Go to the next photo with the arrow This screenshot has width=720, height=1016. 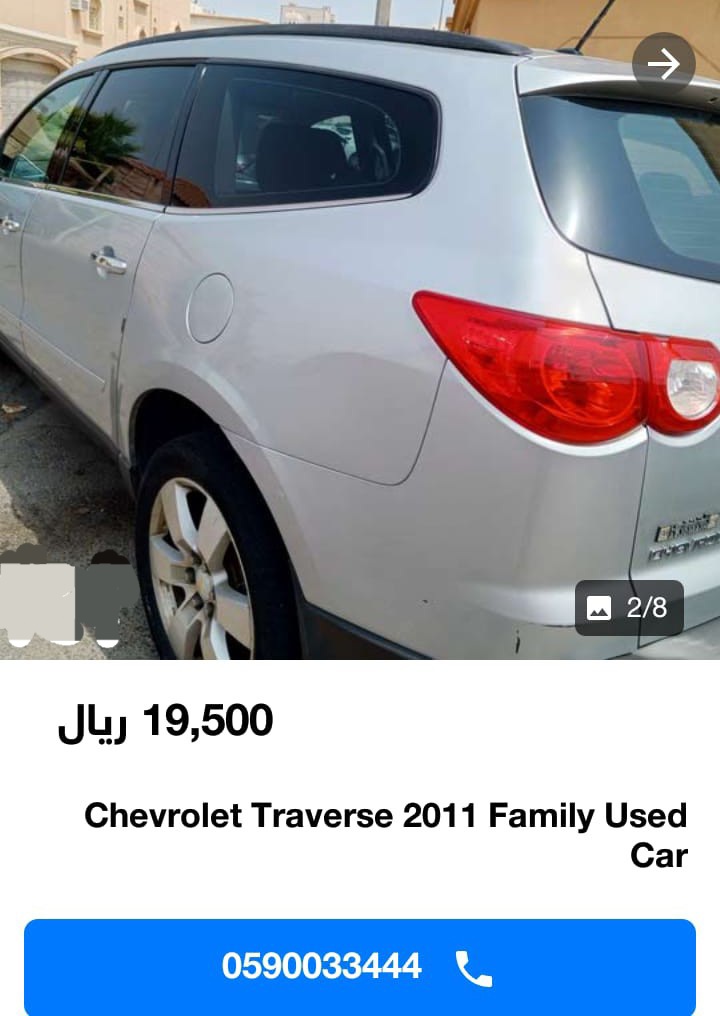(663, 64)
